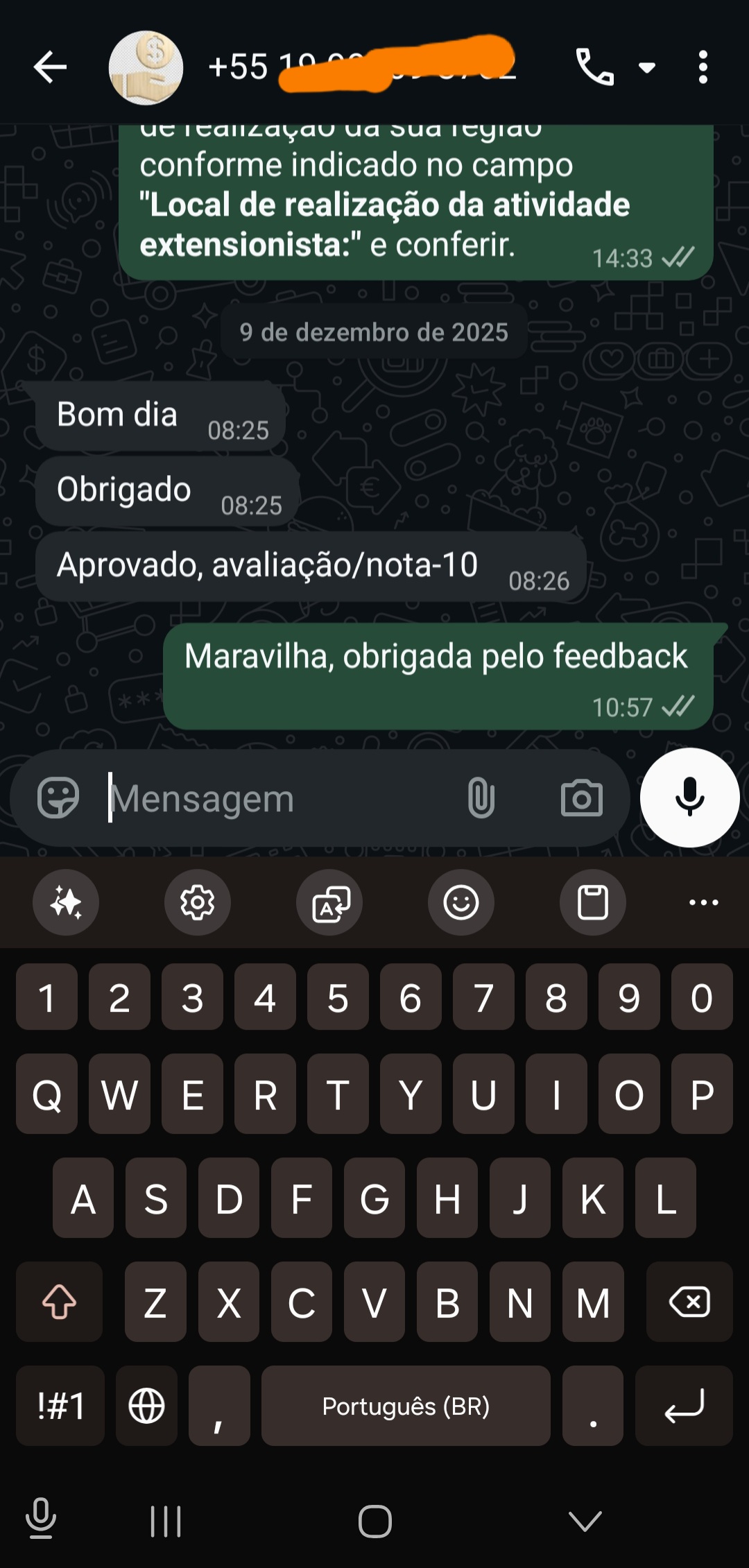The image size is (749, 1568).
Task: Open the keyboard translation tool
Action: (329, 902)
